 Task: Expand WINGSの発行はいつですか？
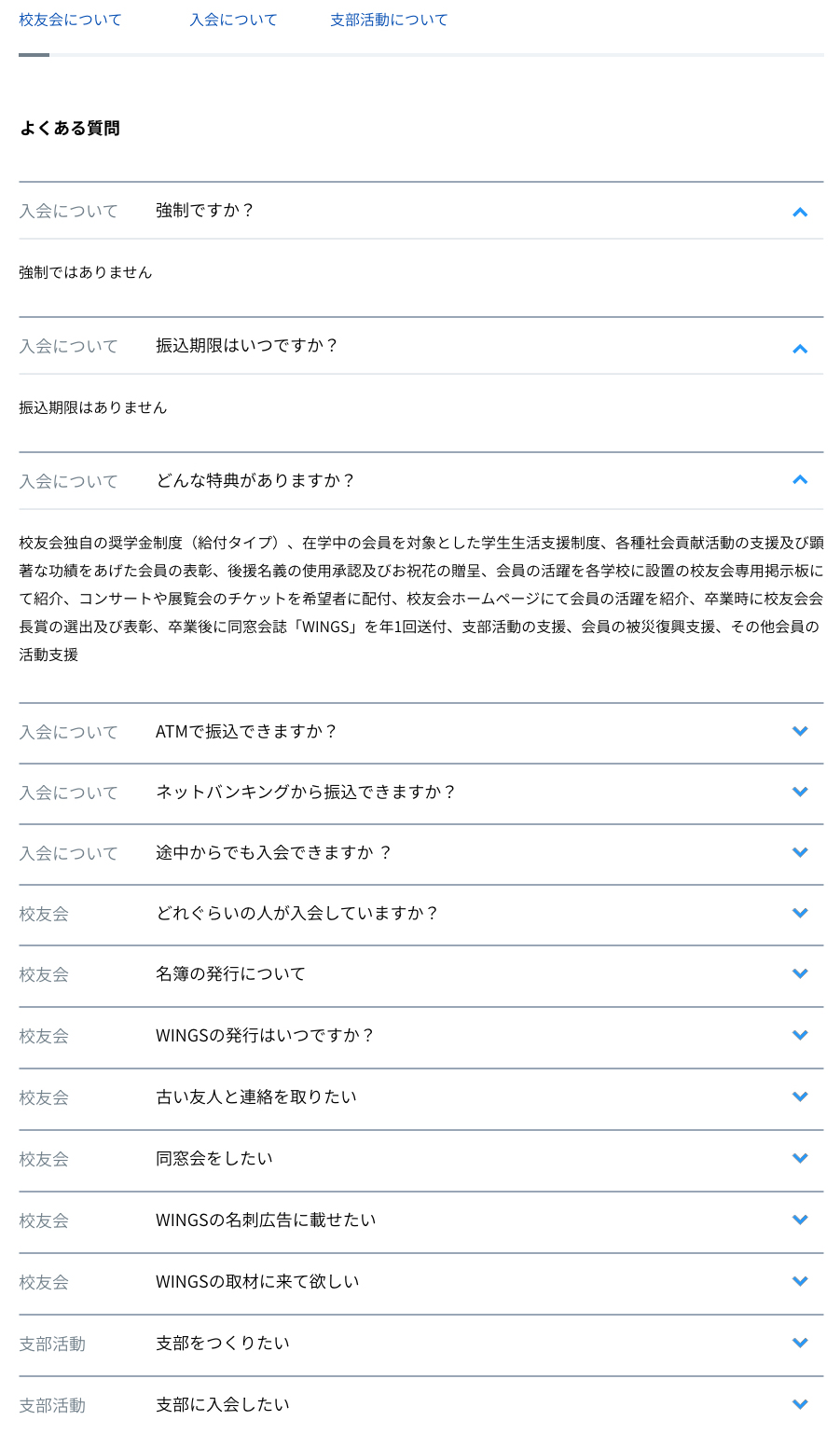799,1036
